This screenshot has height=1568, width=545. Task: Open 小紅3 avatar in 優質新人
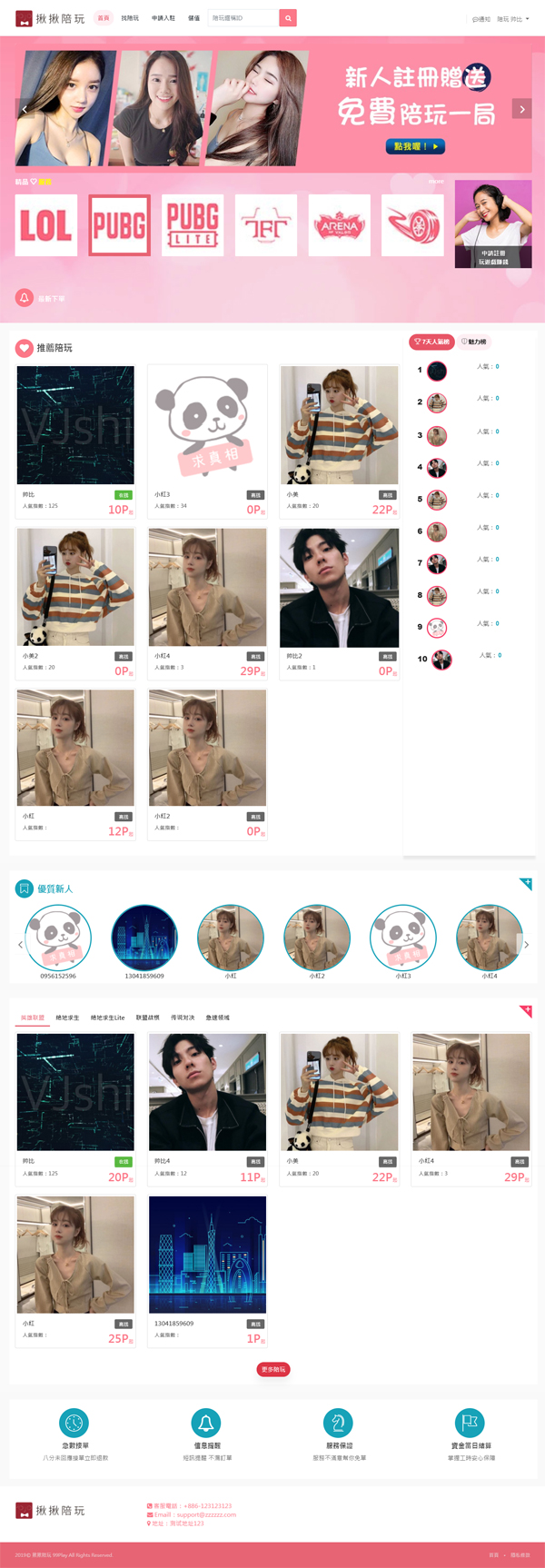click(x=402, y=938)
